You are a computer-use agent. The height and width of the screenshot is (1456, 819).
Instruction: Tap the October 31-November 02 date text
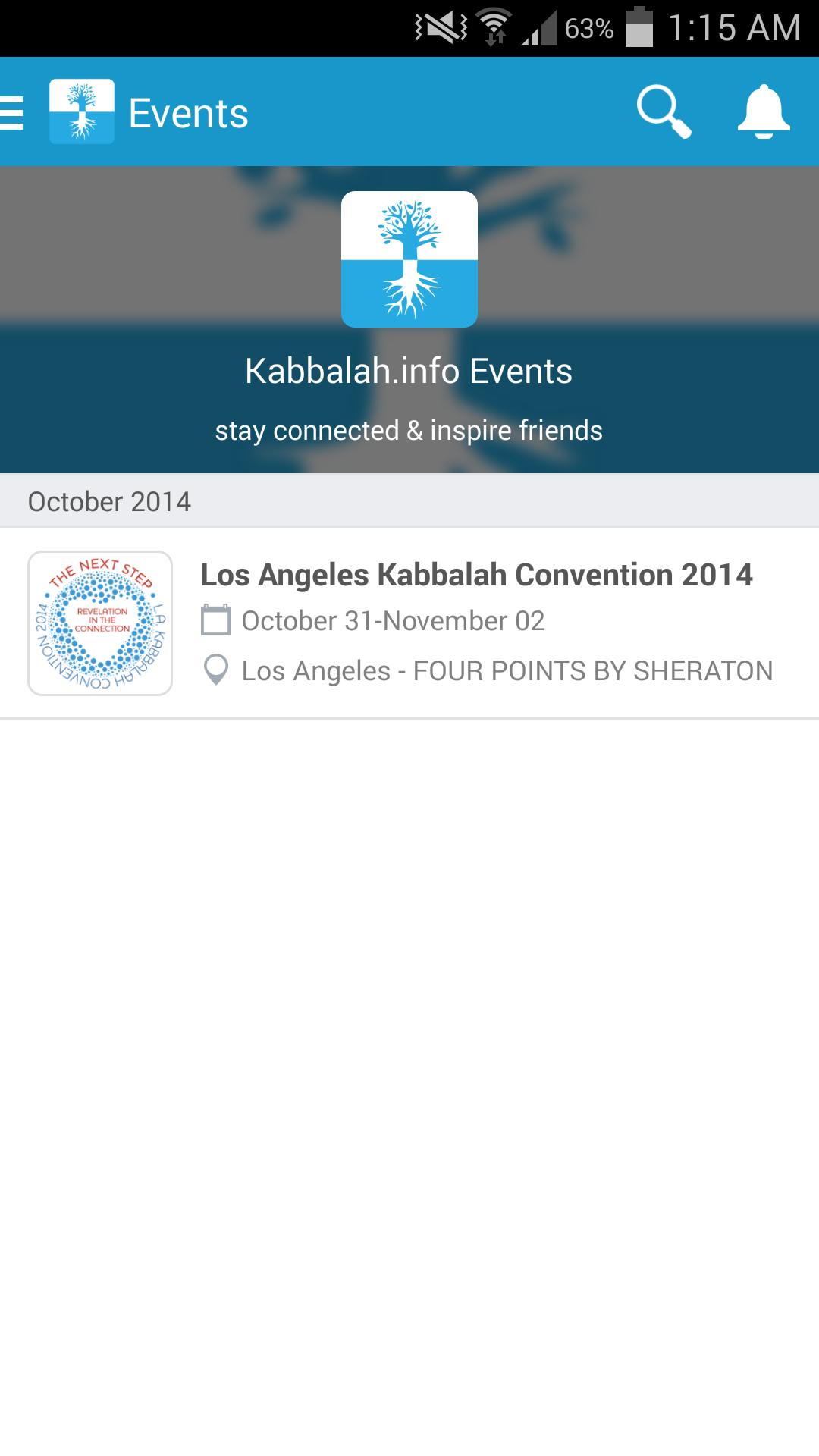(394, 620)
